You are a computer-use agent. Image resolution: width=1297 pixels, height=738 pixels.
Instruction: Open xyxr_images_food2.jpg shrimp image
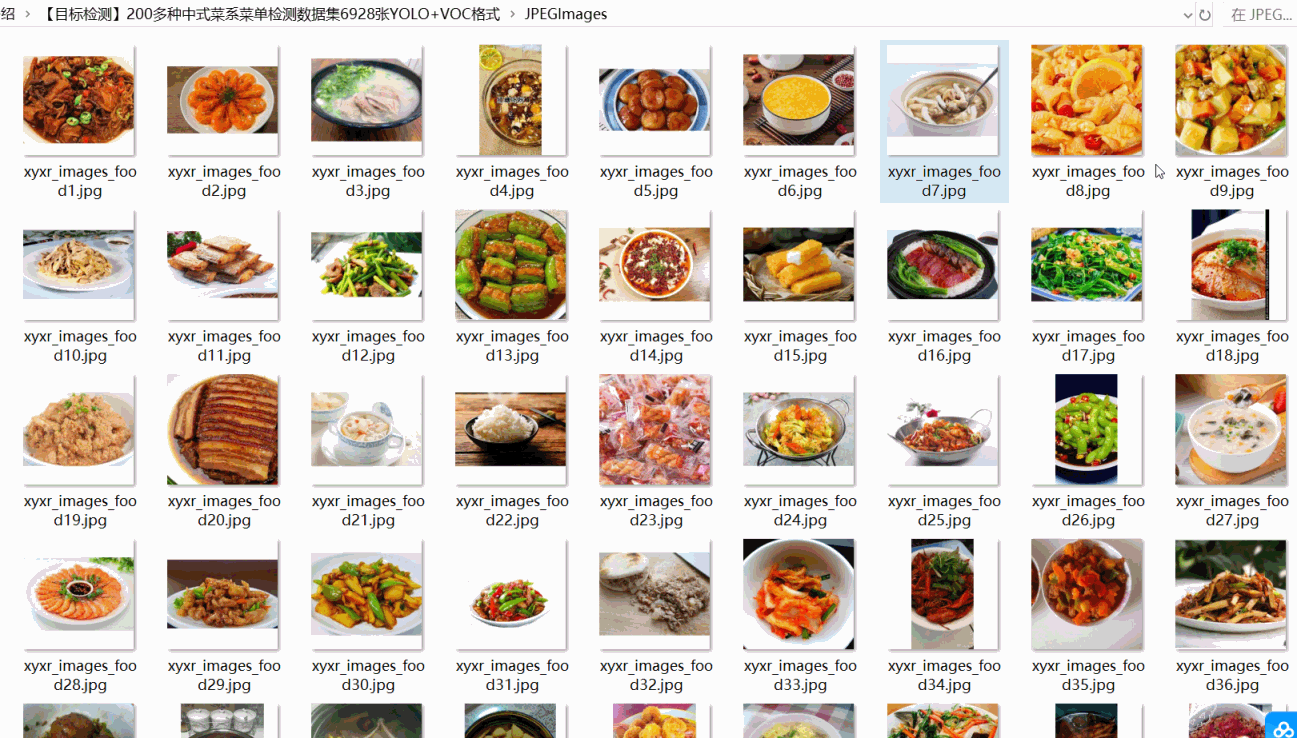pyautogui.click(x=223, y=100)
